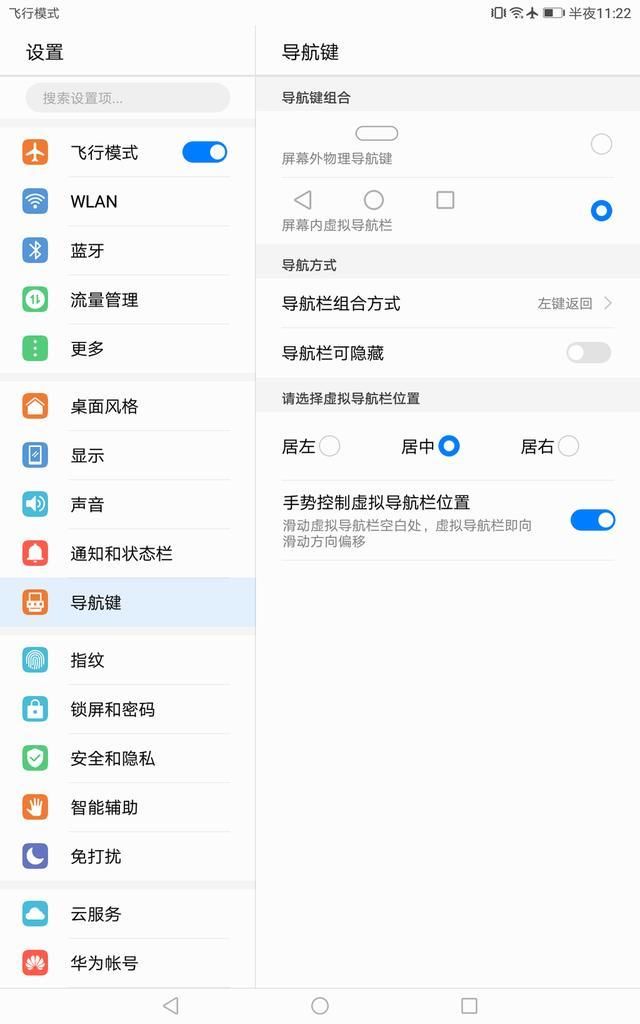Viewport: 640px width, 1024px height.
Task: Open 导航栏组合方式 setting
Action: click(447, 303)
